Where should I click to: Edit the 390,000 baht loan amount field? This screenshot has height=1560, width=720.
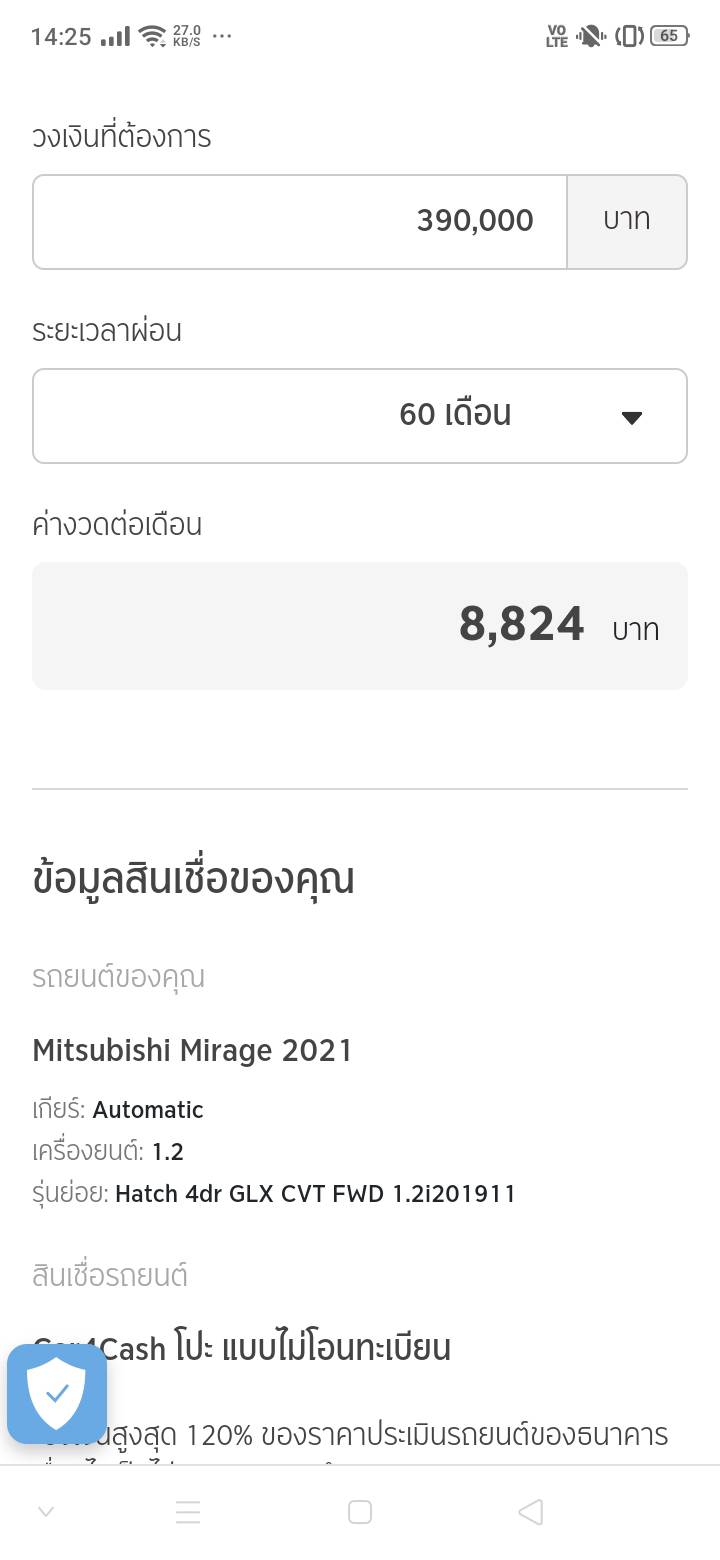pos(300,222)
